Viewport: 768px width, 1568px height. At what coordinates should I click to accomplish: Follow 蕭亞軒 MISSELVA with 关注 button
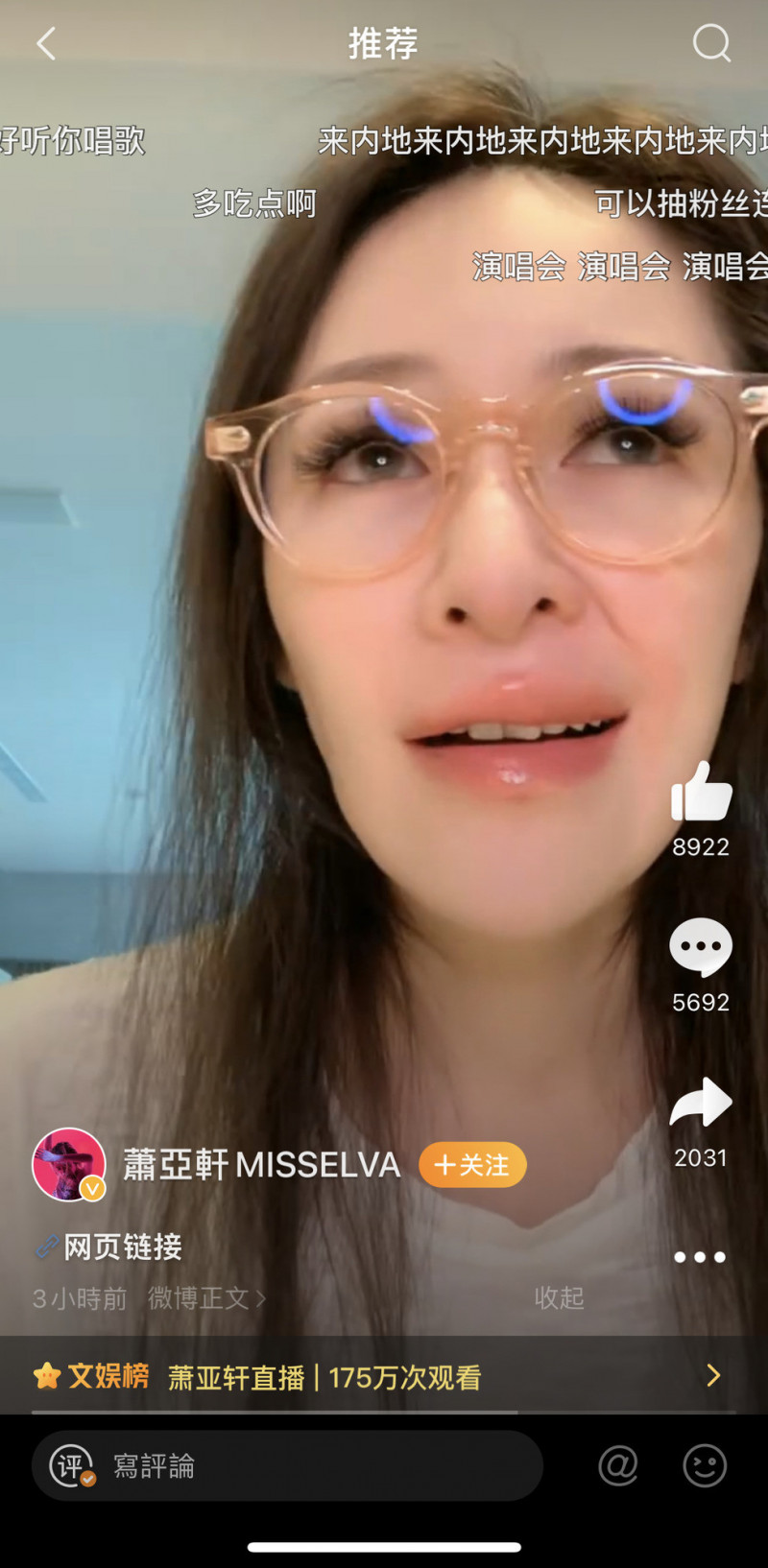(x=472, y=1165)
